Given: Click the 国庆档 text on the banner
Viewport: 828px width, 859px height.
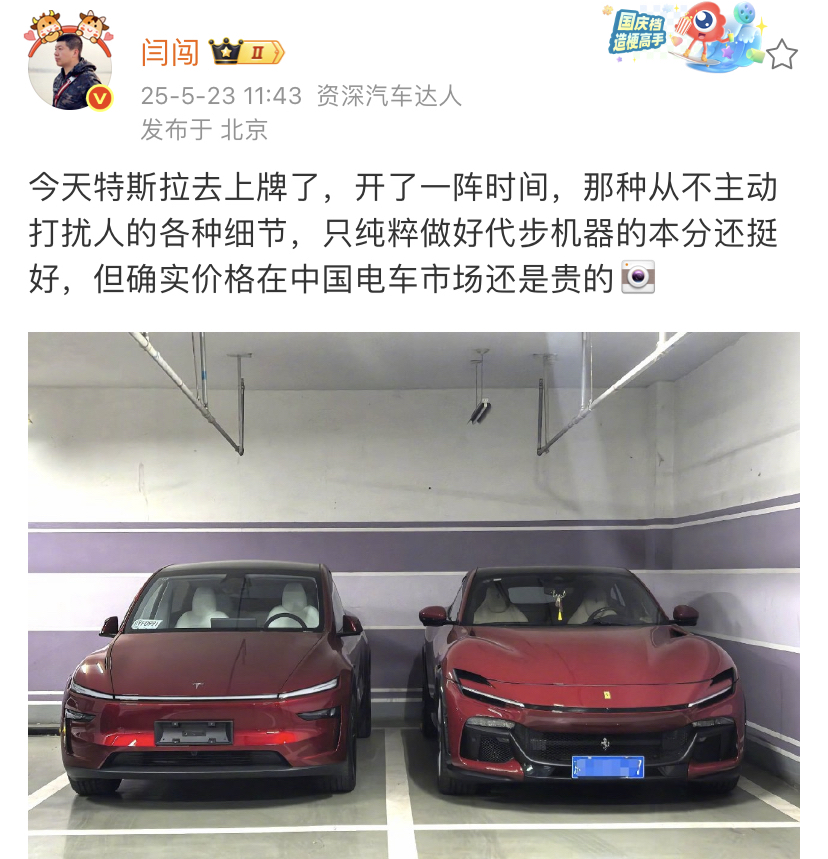Looking at the screenshot, I should tap(641, 23).
